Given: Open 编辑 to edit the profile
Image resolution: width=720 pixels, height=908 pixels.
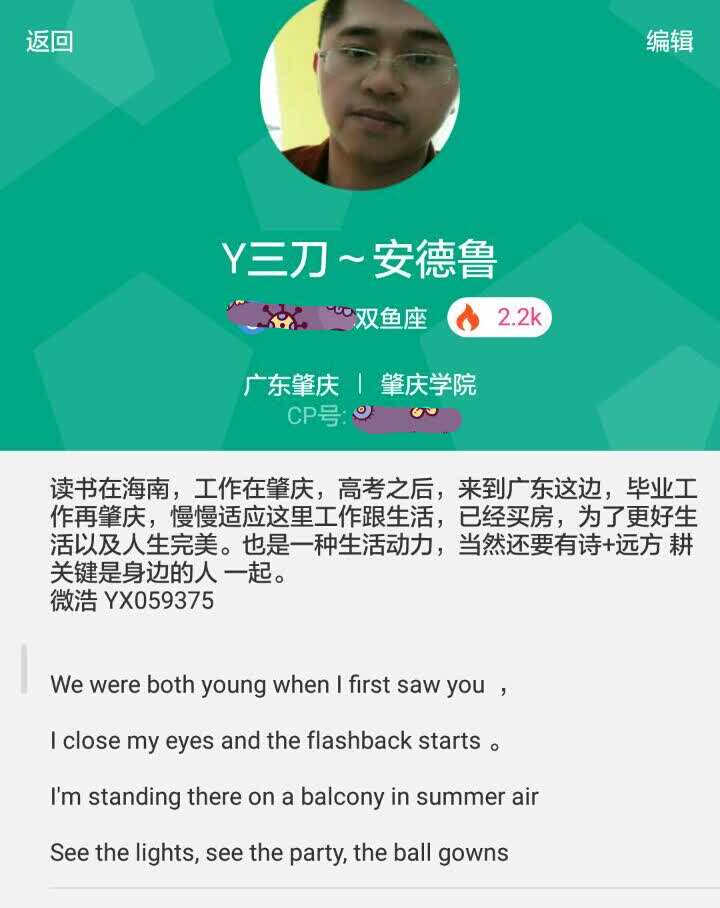Looking at the screenshot, I should tap(669, 41).
